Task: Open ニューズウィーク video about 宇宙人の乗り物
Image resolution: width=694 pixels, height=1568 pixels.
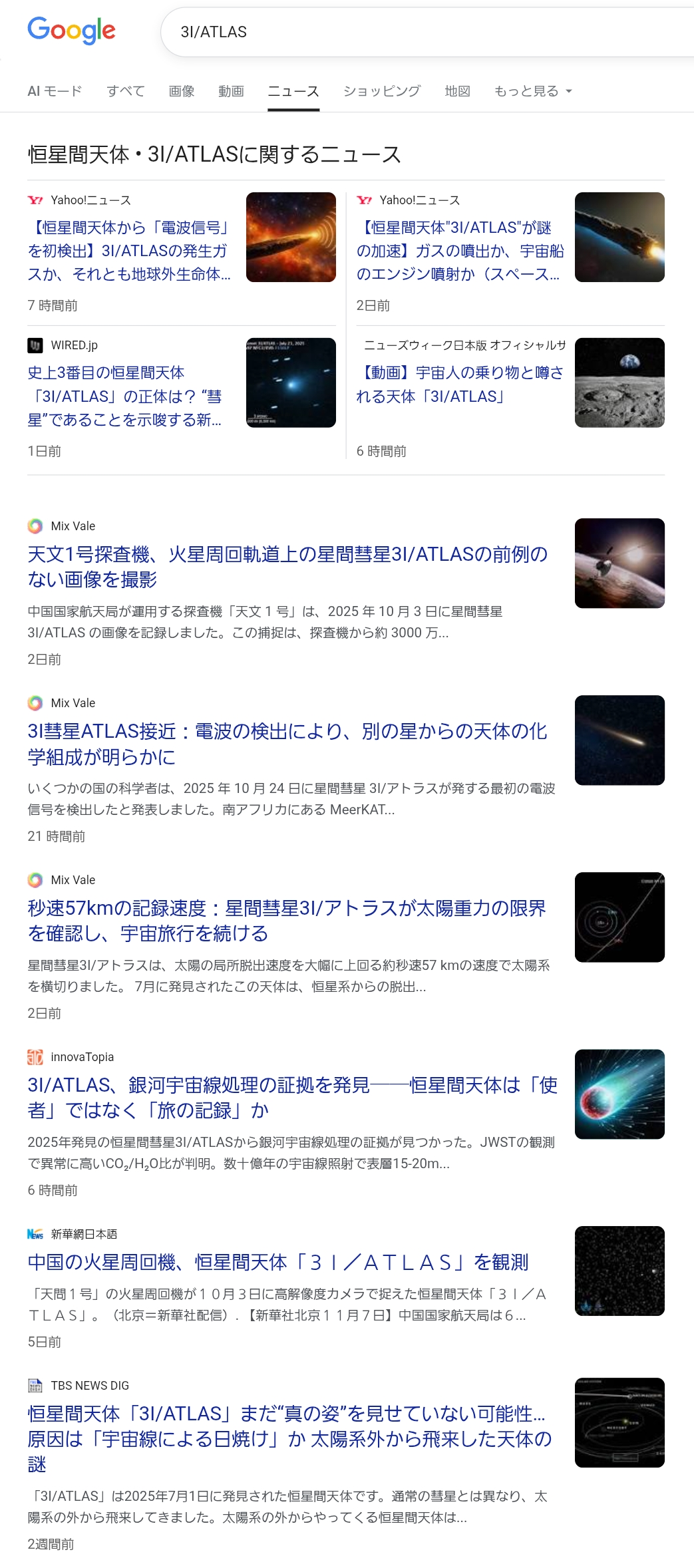Action: [x=460, y=385]
